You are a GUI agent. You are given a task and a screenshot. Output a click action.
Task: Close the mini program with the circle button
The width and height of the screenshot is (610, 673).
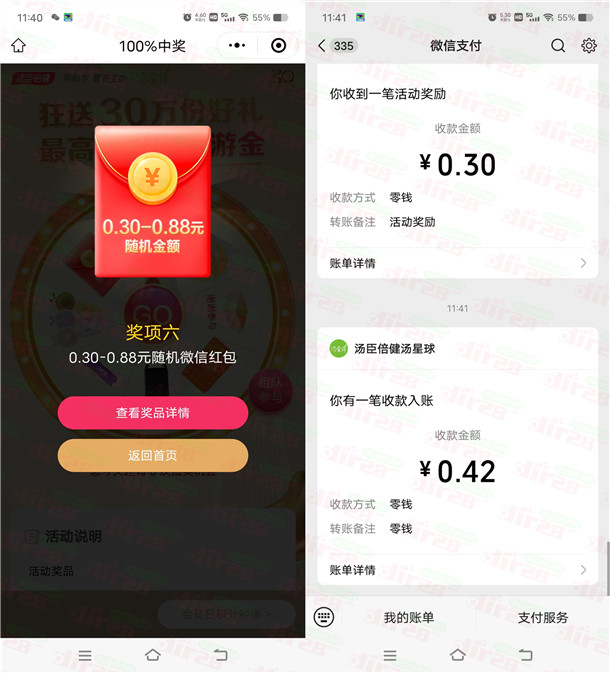(x=278, y=46)
